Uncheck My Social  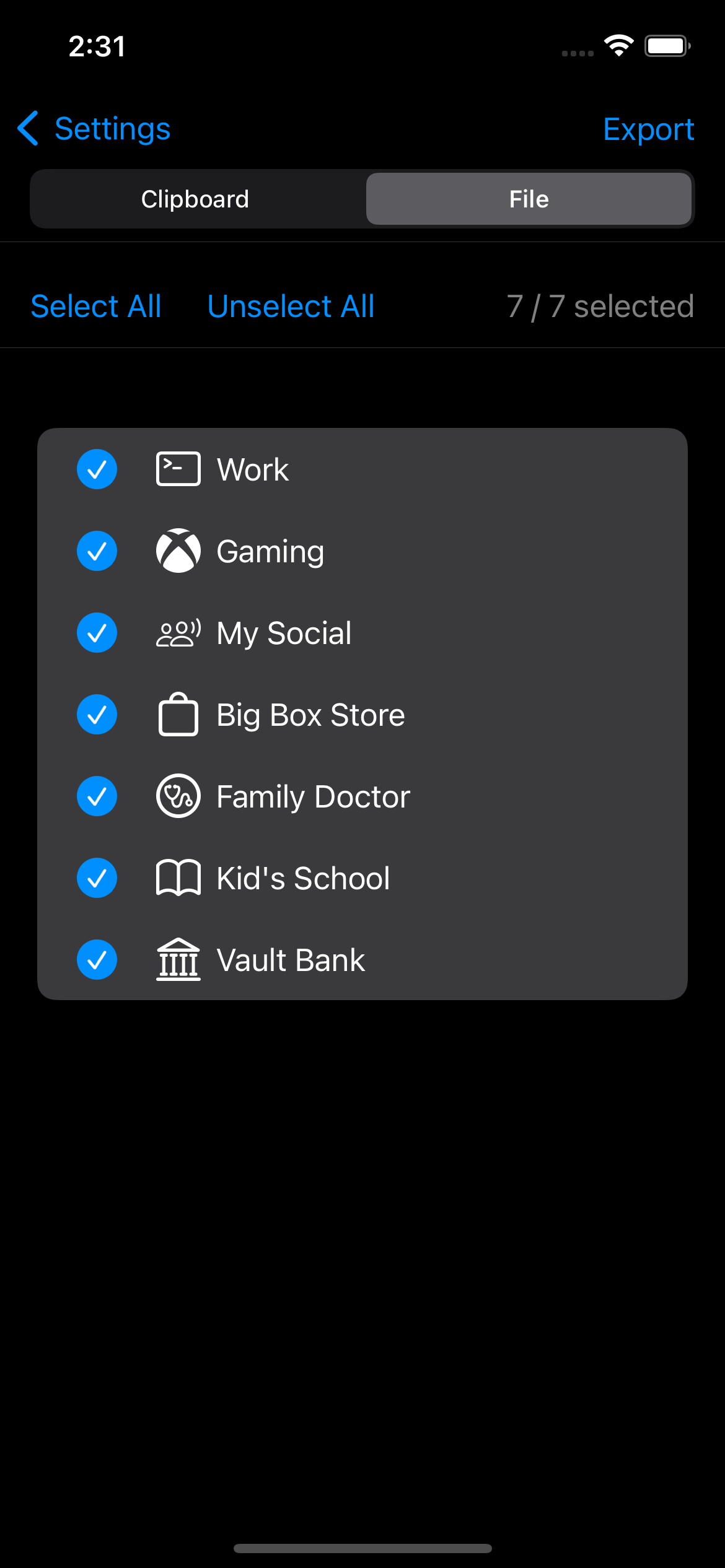97,633
